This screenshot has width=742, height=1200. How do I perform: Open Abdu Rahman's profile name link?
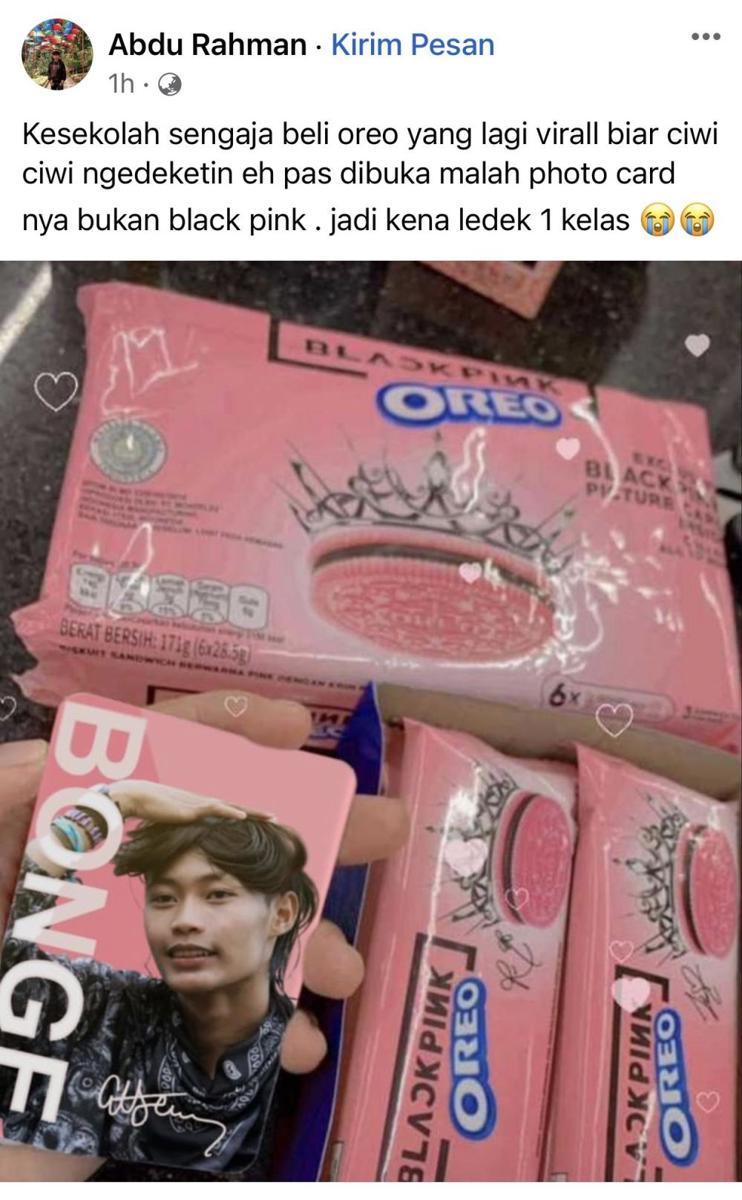coord(207,45)
